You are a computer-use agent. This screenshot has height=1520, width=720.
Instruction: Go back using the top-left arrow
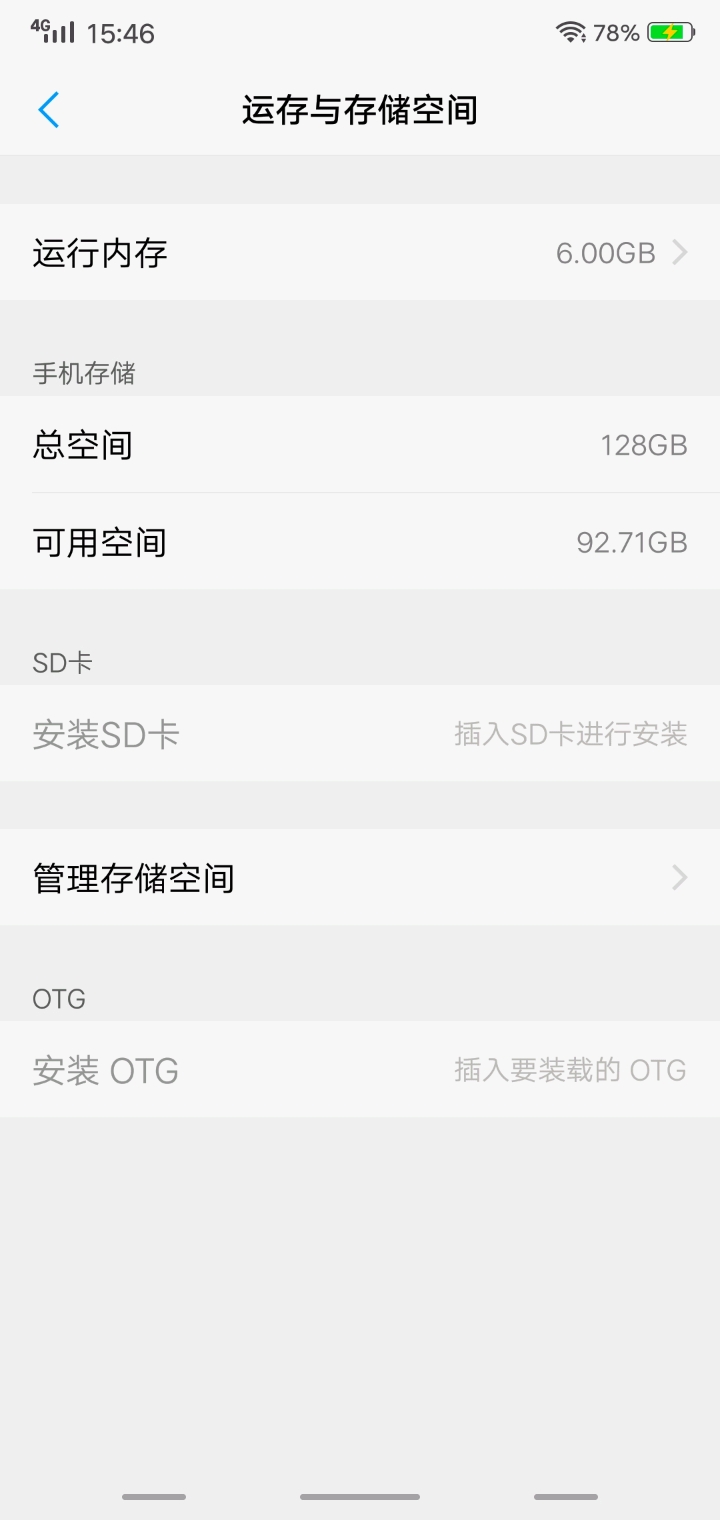pos(49,110)
